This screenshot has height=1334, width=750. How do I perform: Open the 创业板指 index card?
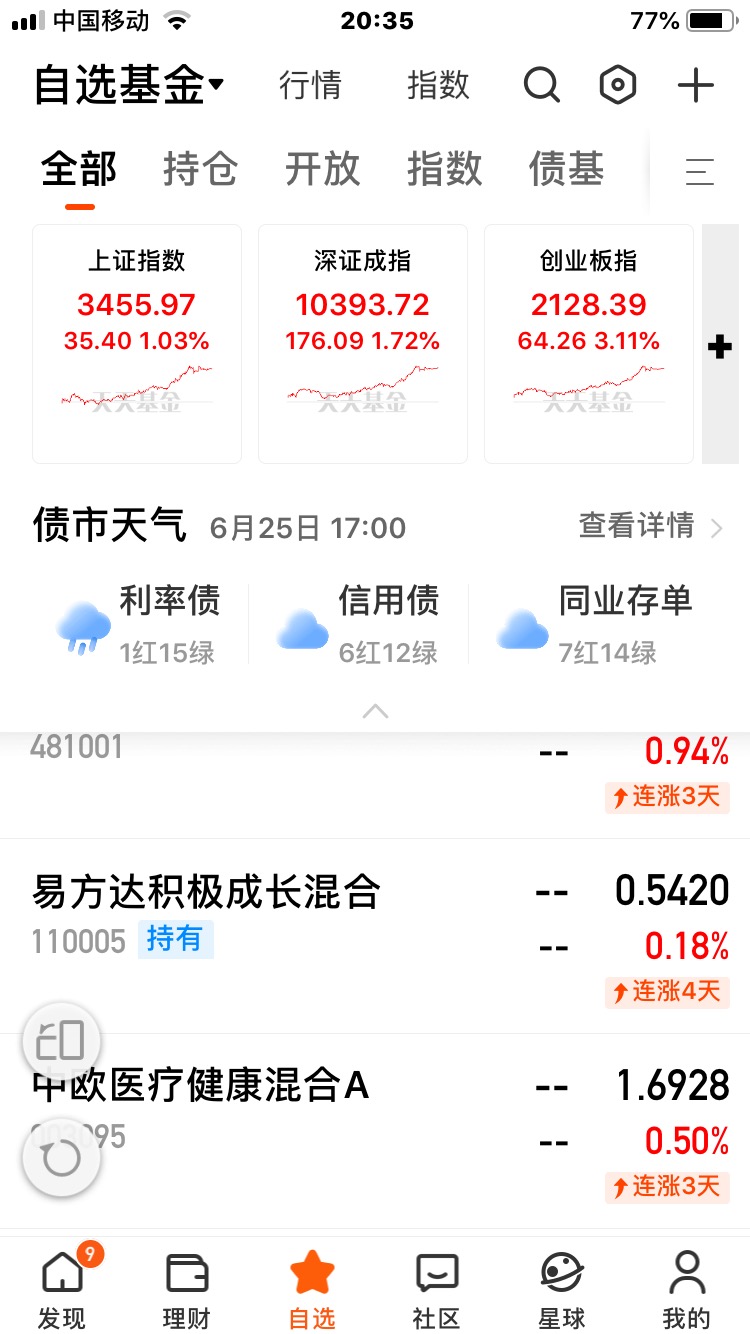tap(589, 344)
